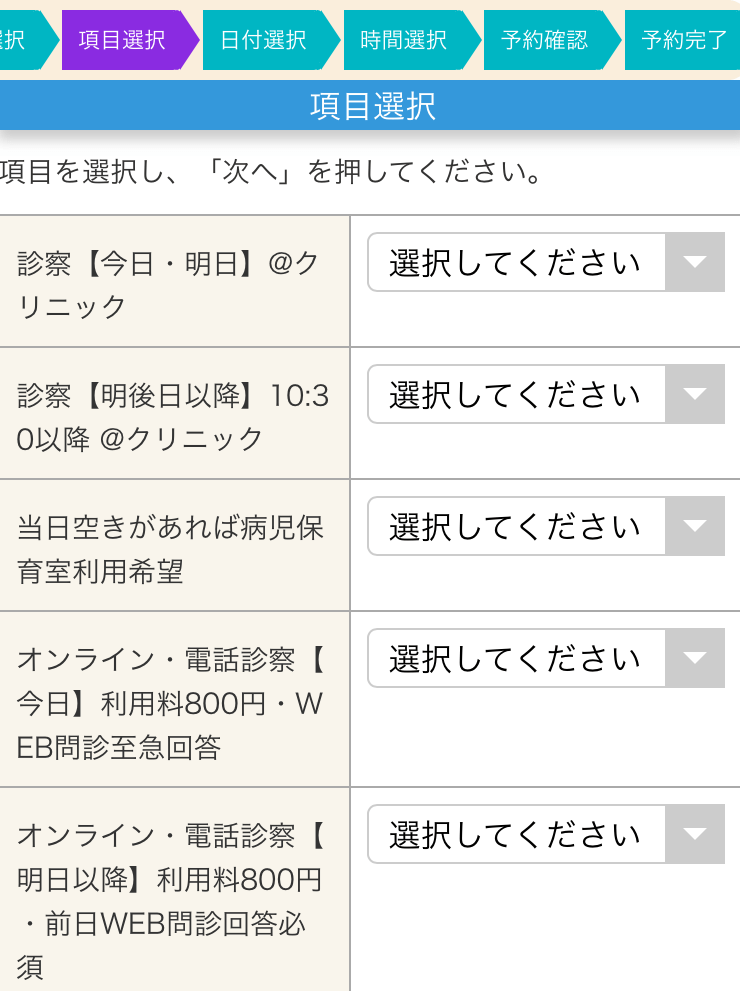Expand dropdown for 当日空きがあれば病児保育室利用希望
This screenshot has height=991, width=740.
click(x=545, y=526)
